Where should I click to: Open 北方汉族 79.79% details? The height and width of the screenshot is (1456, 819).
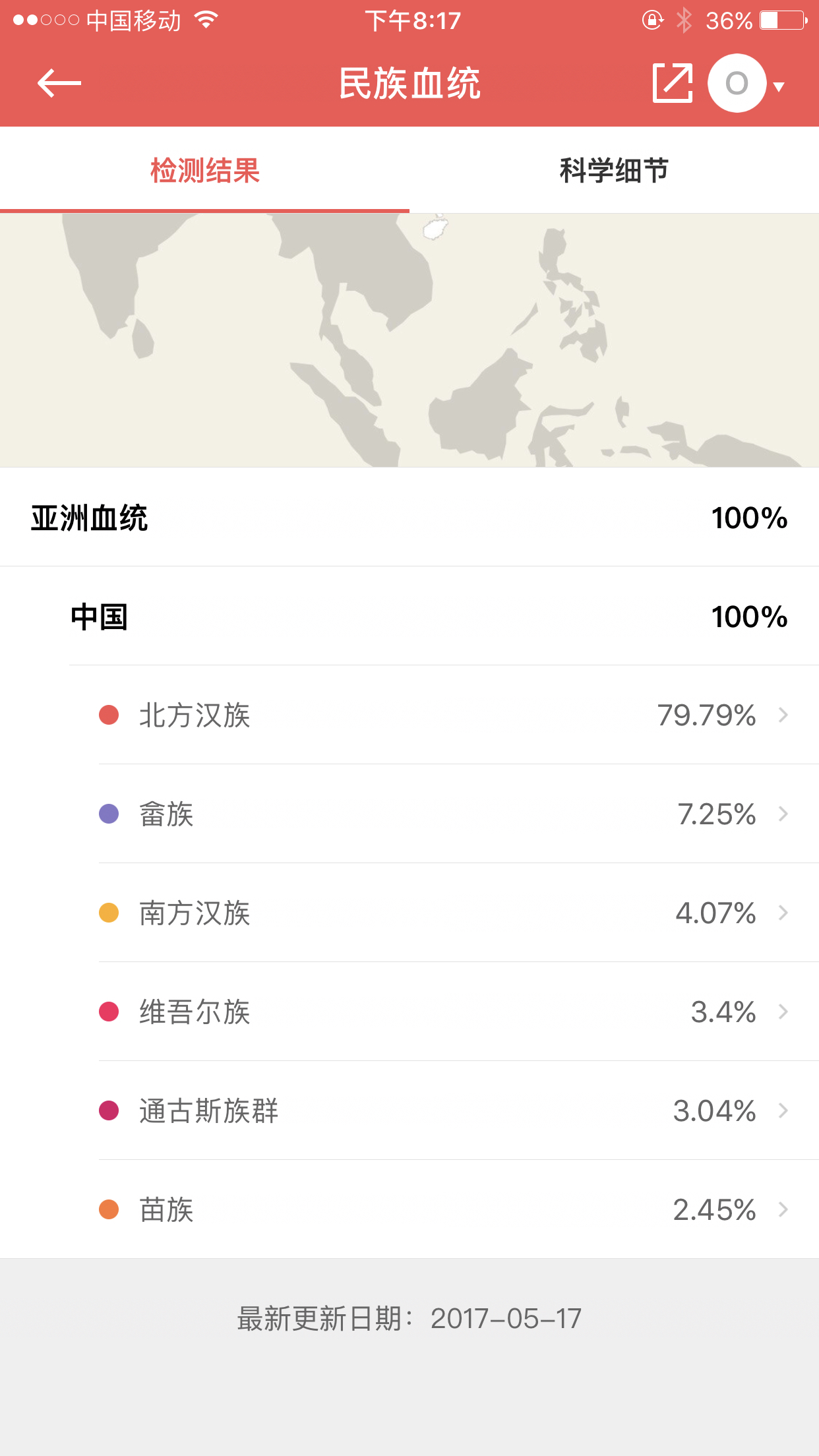(x=444, y=715)
